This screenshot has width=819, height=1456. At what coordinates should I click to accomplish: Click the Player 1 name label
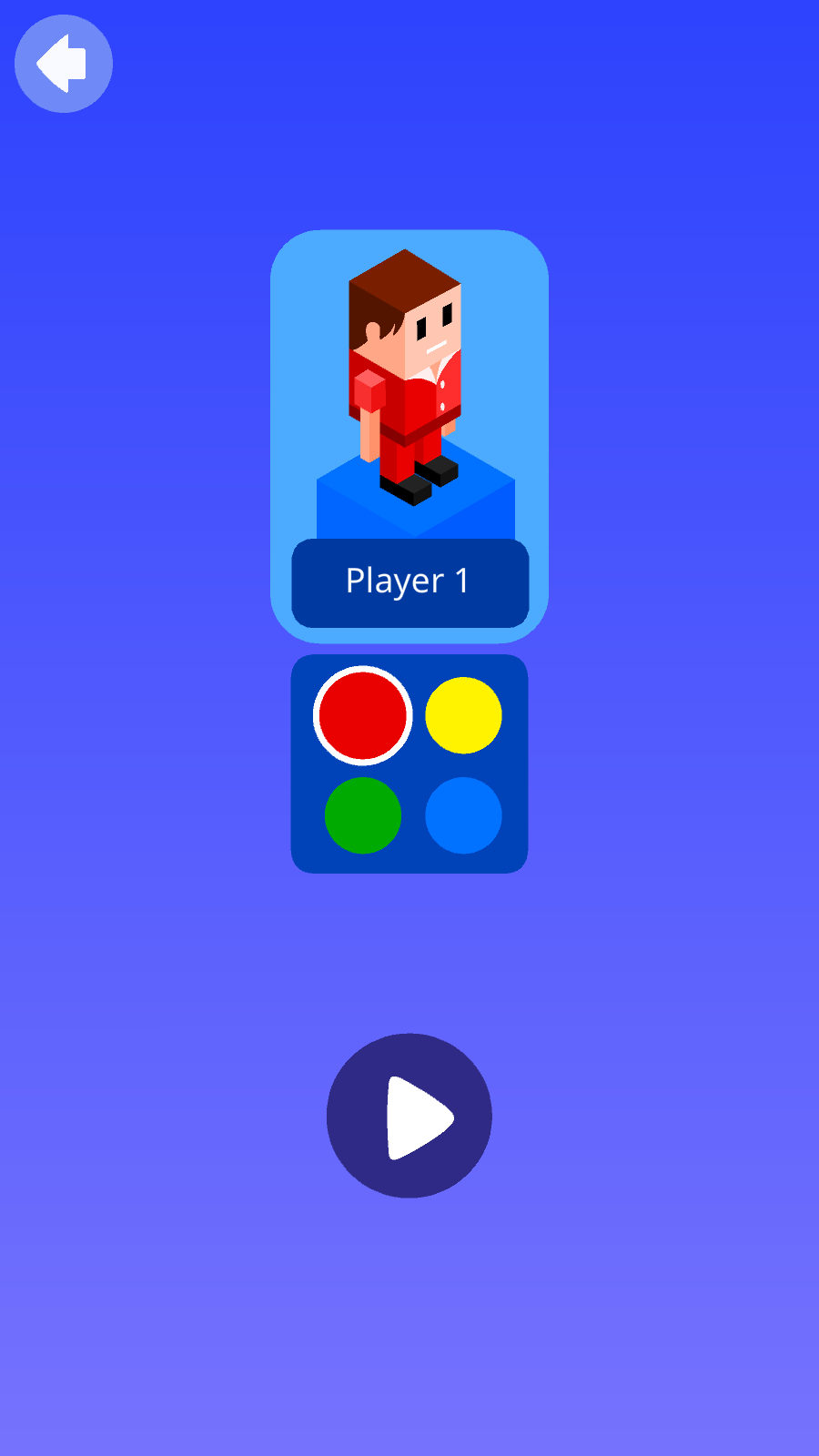click(409, 581)
